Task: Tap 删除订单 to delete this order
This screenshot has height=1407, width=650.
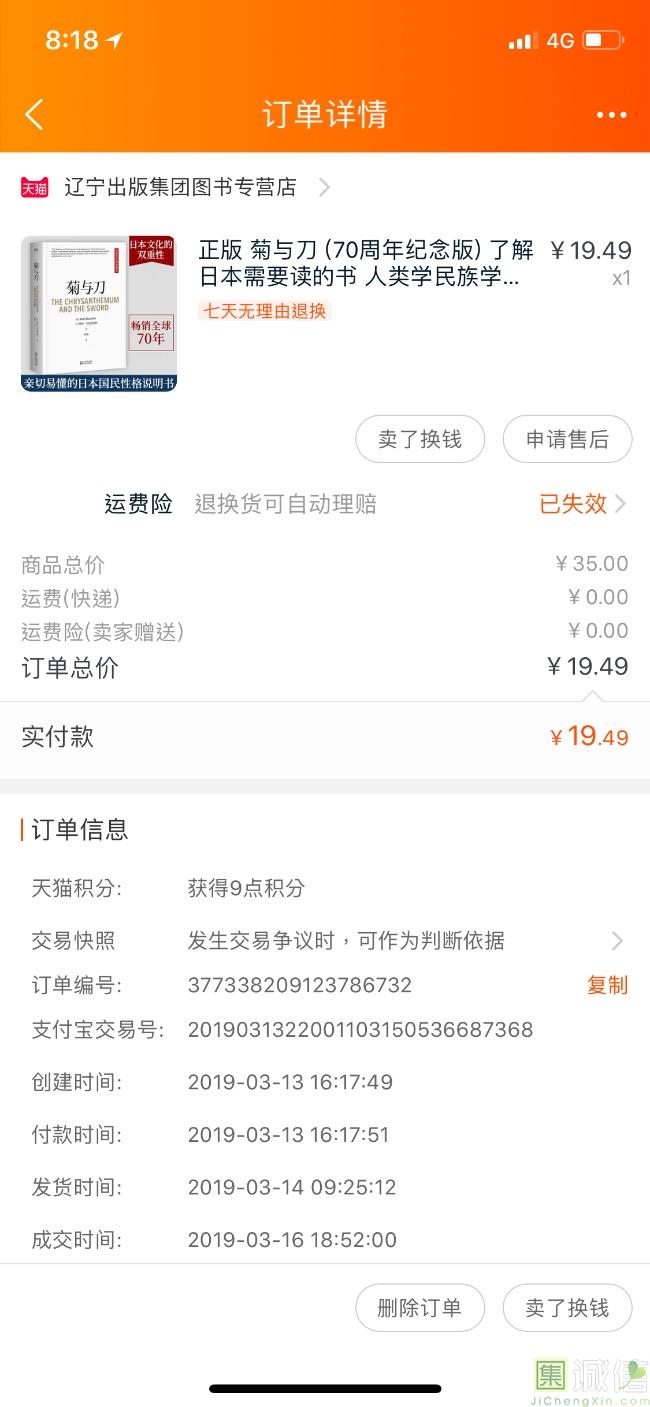Action: click(420, 1308)
